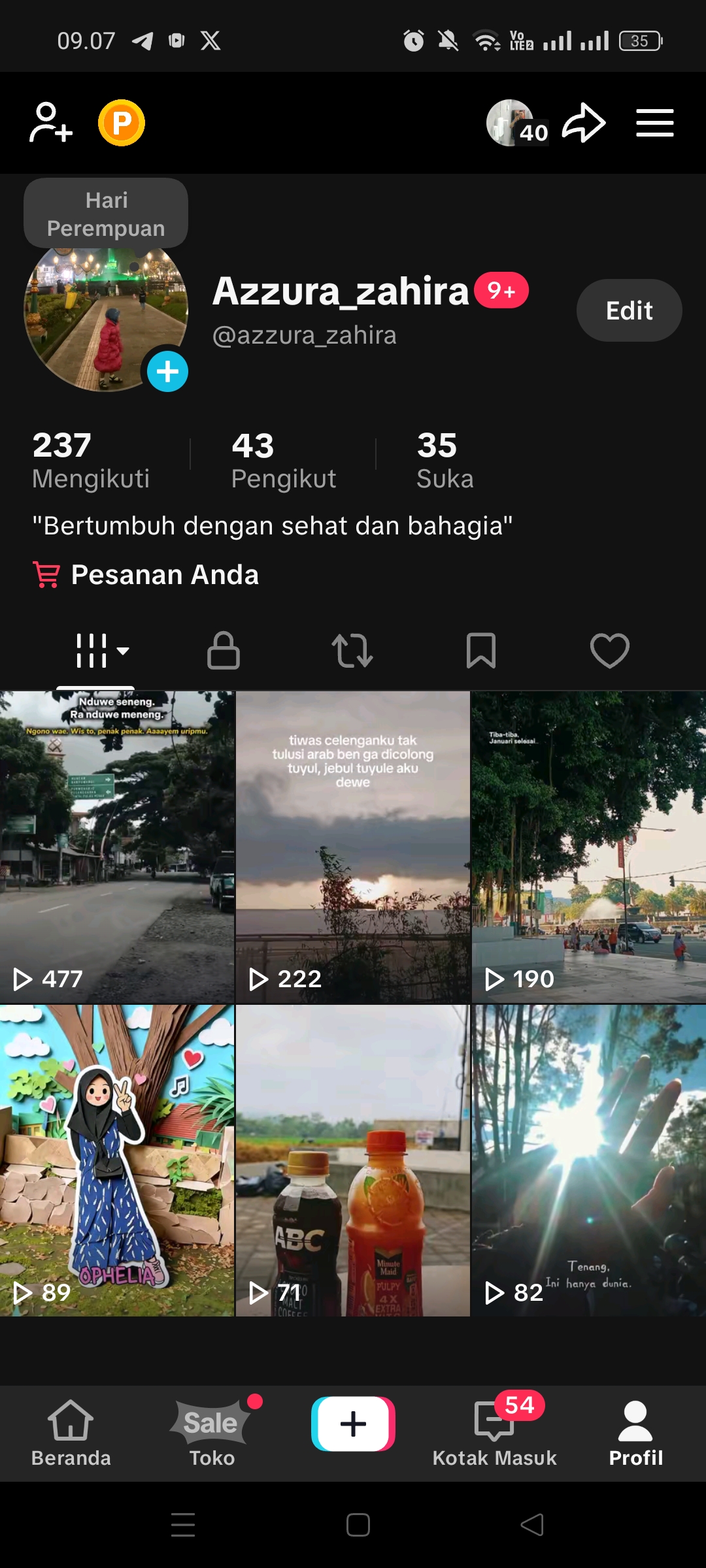The width and height of the screenshot is (706, 1568).
Task: Add a new profile photo with plus badge
Action: pos(167,371)
